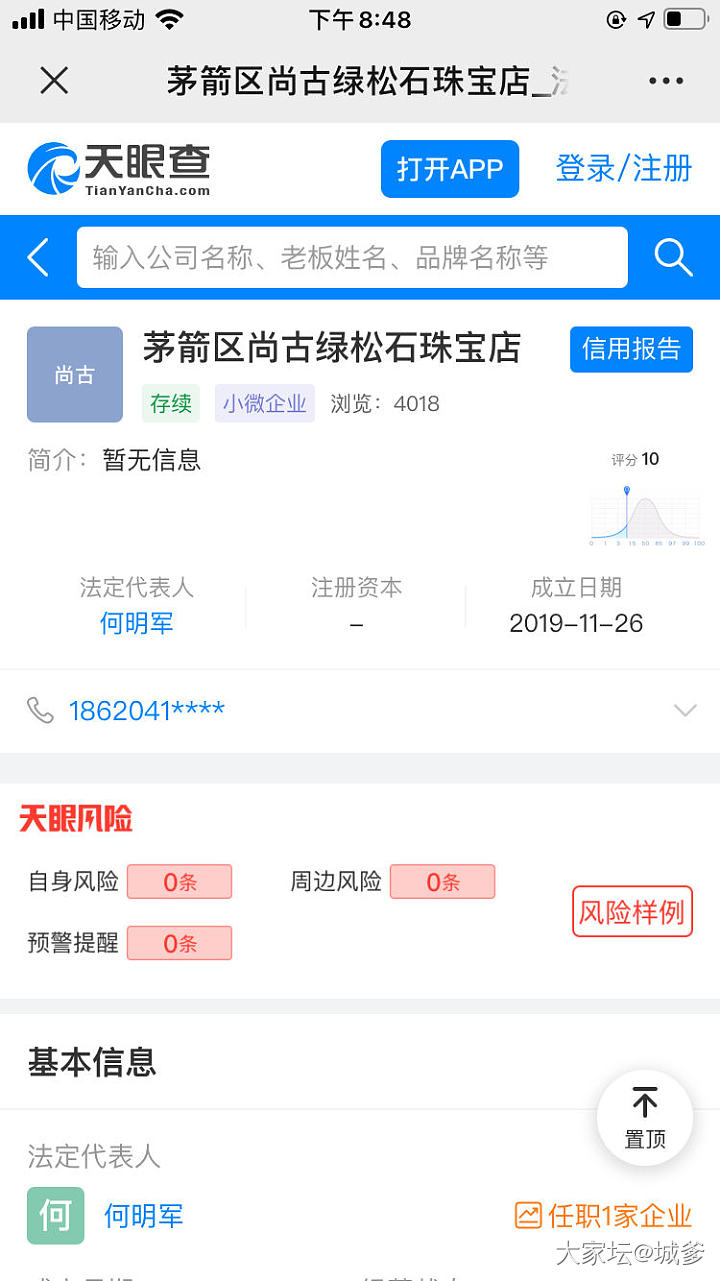This screenshot has width=720, height=1281.
Task: Expand the phone number chevron
Action: [x=685, y=711]
